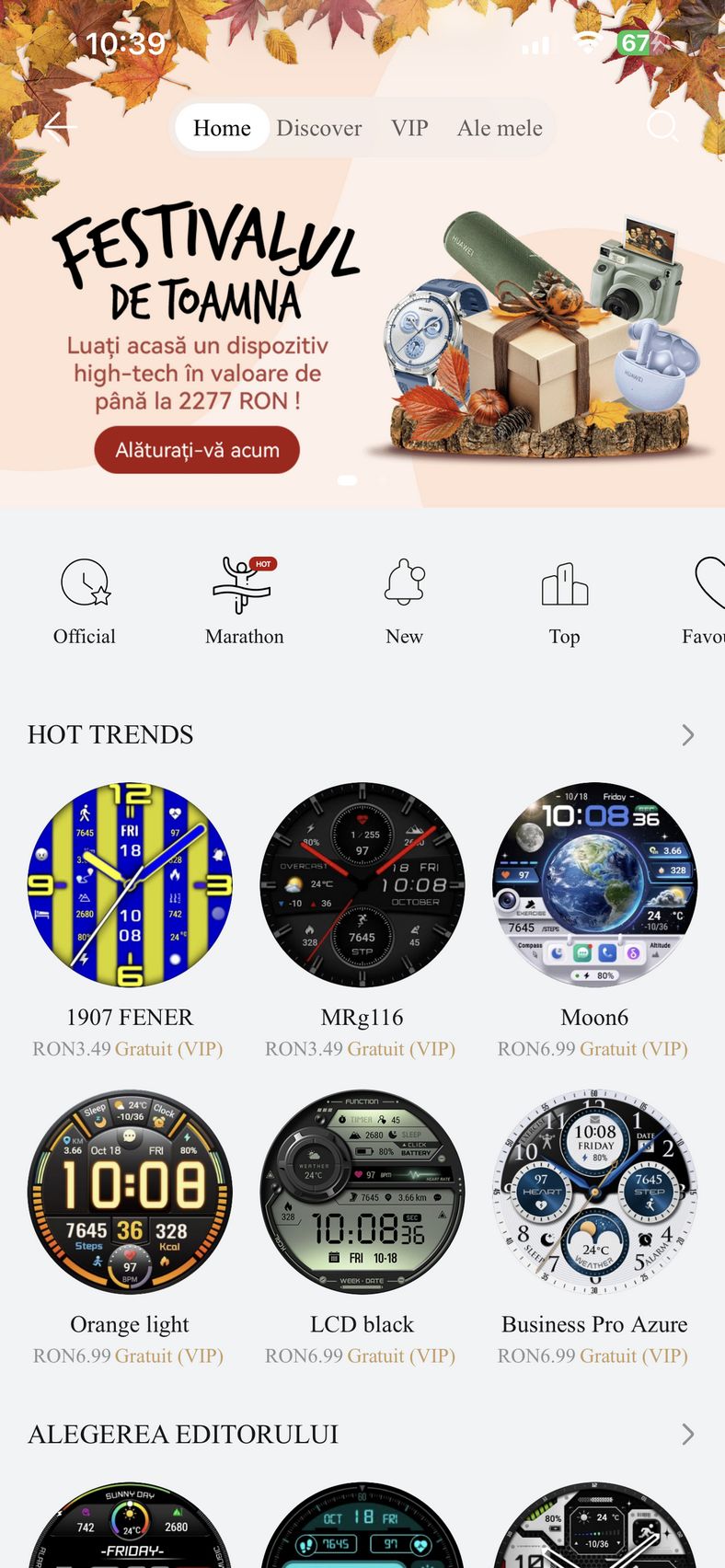View the LCD black watch face
Screen dimensions: 725x1568
pyautogui.click(x=362, y=1192)
